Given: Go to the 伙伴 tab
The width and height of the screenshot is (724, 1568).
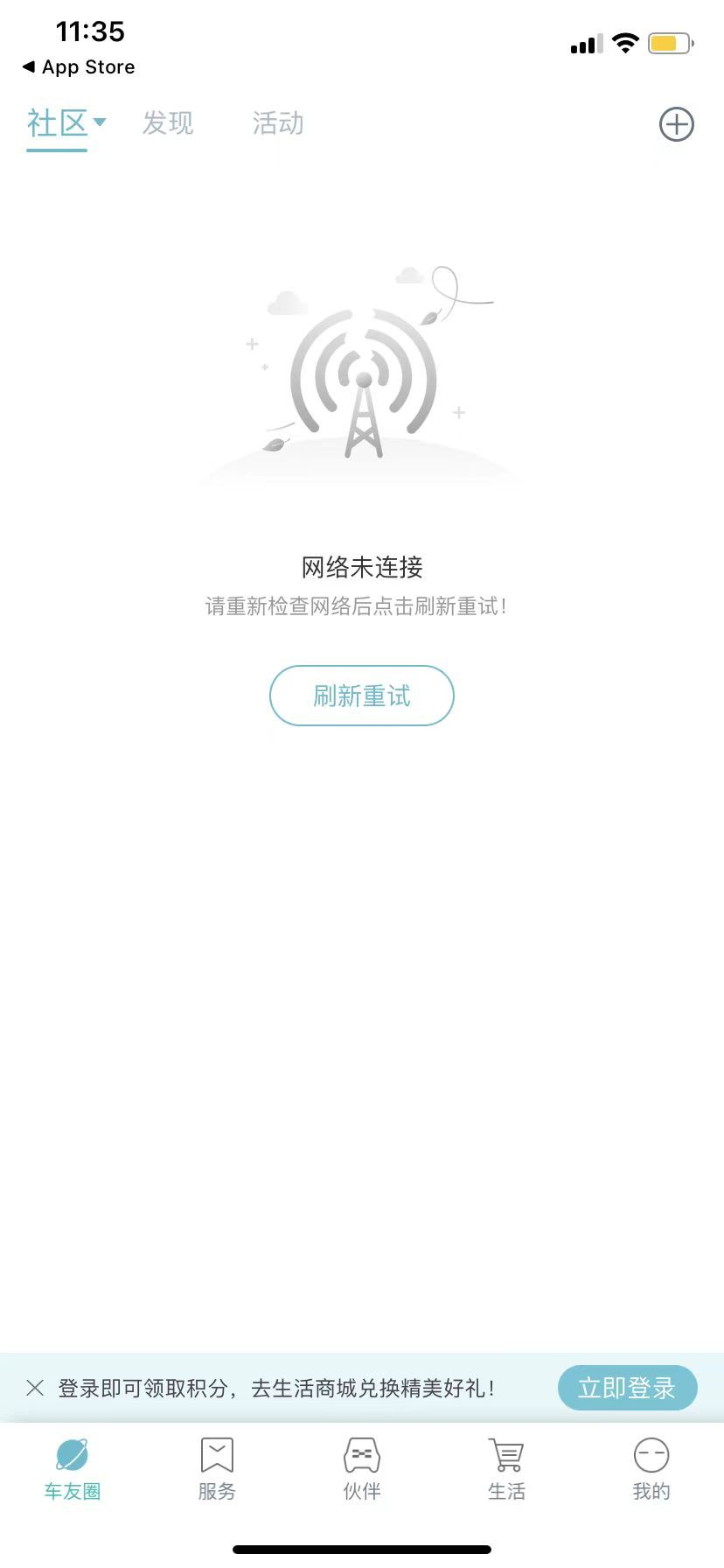Looking at the screenshot, I should (362, 1469).
